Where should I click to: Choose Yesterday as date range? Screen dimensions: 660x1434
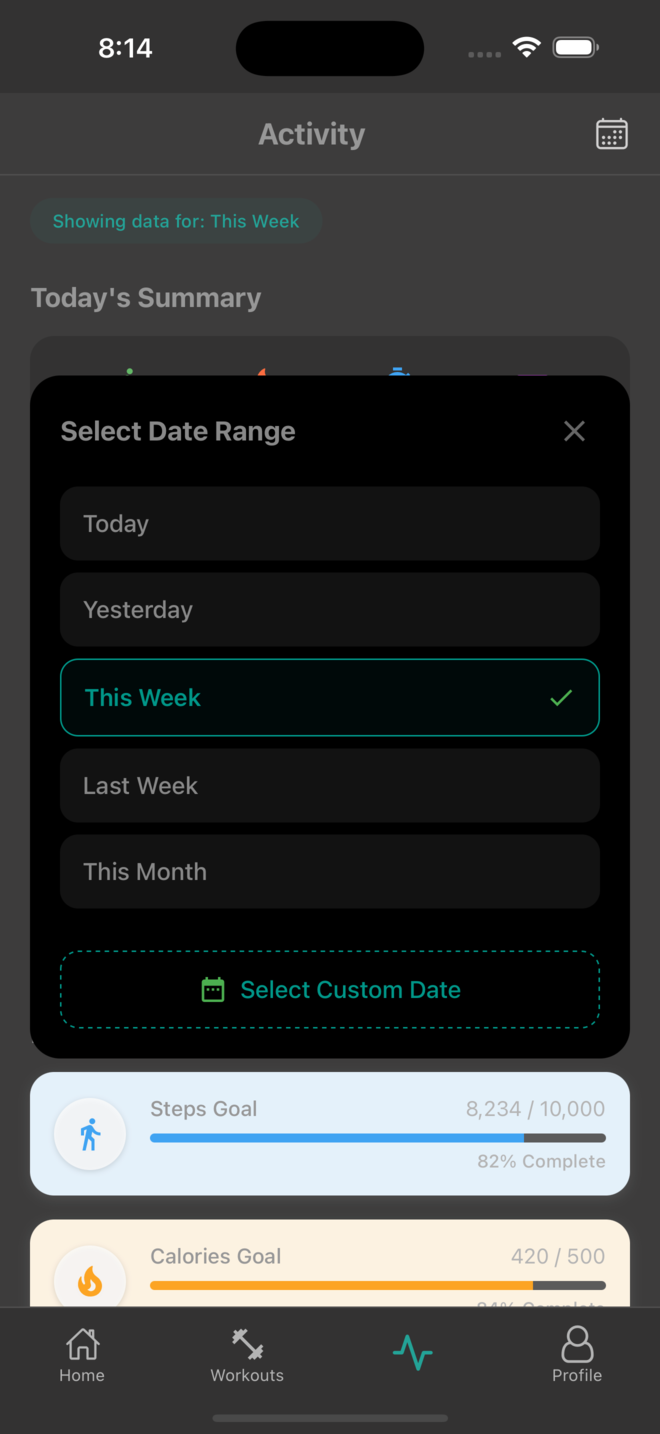pos(330,610)
